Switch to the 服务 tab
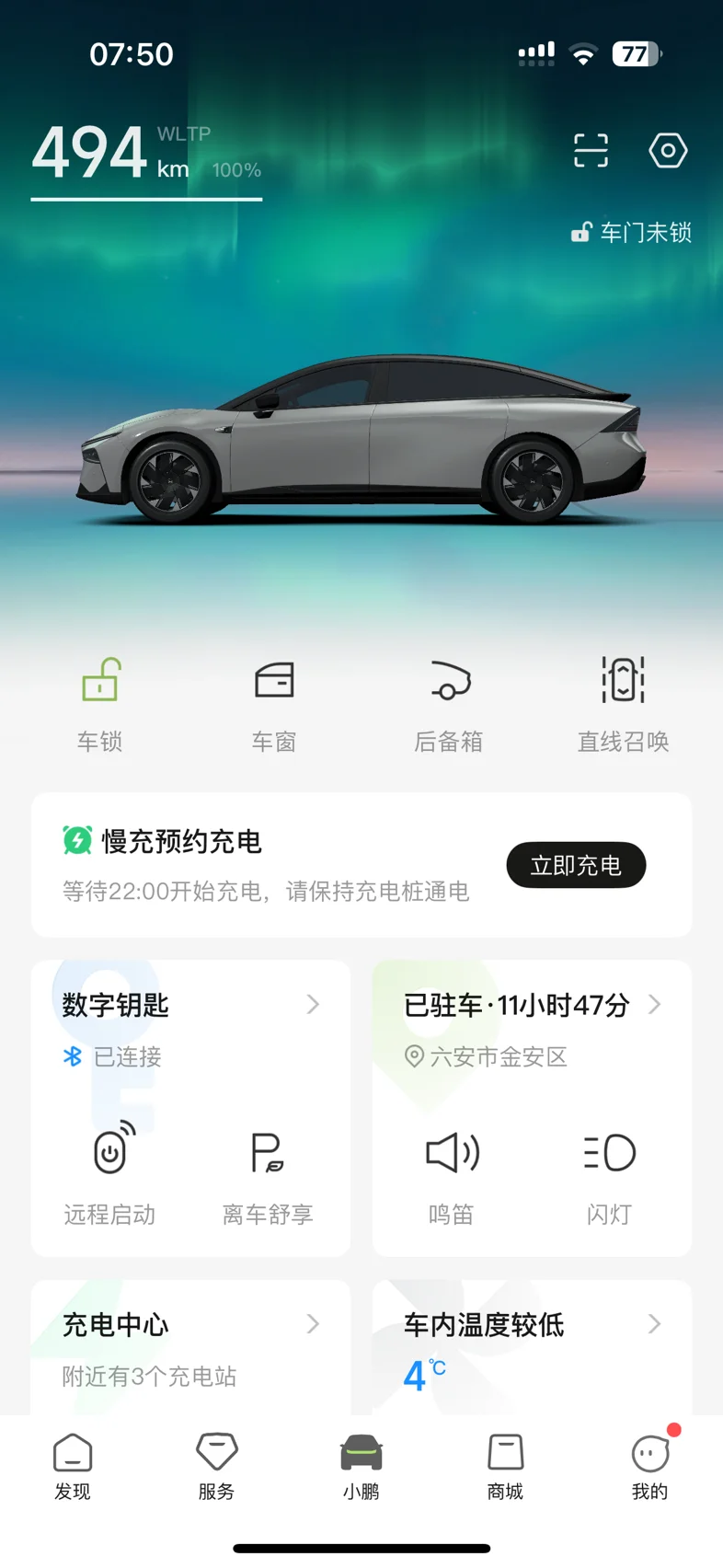The width and height of the screenshot is (723, 1568). click(217, 1467)
